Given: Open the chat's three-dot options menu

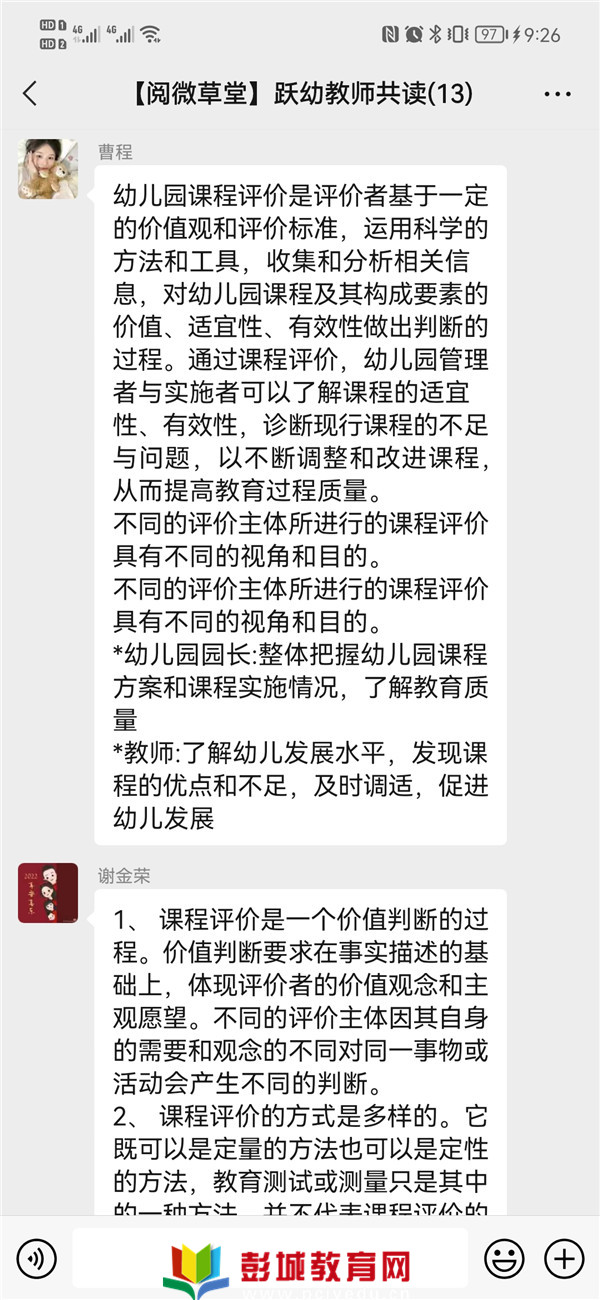Looking at the screenshot, I should point(557,94).
